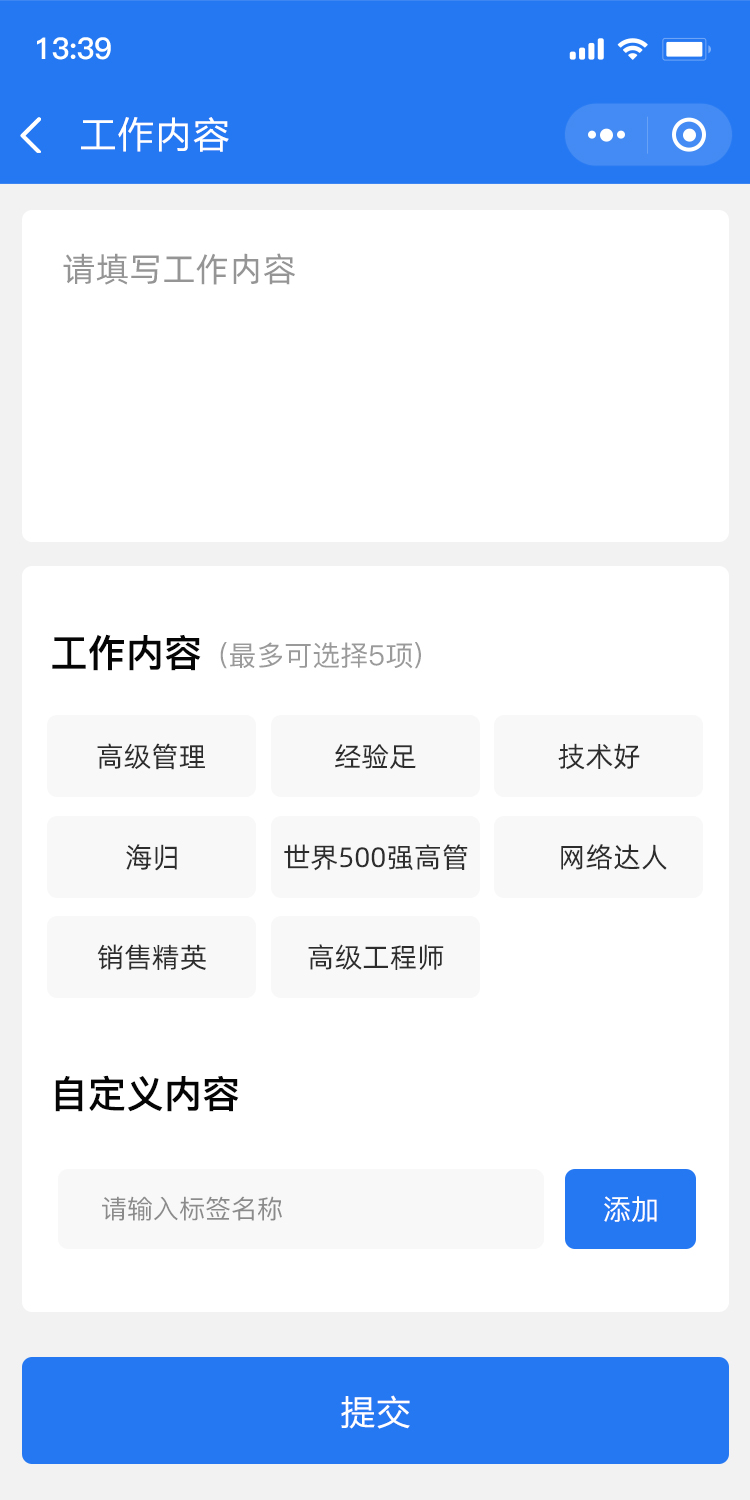Screen dimensions: 750x1500
Task: Choose the 网络达人 tag
Action: click(x=598, y=857)
